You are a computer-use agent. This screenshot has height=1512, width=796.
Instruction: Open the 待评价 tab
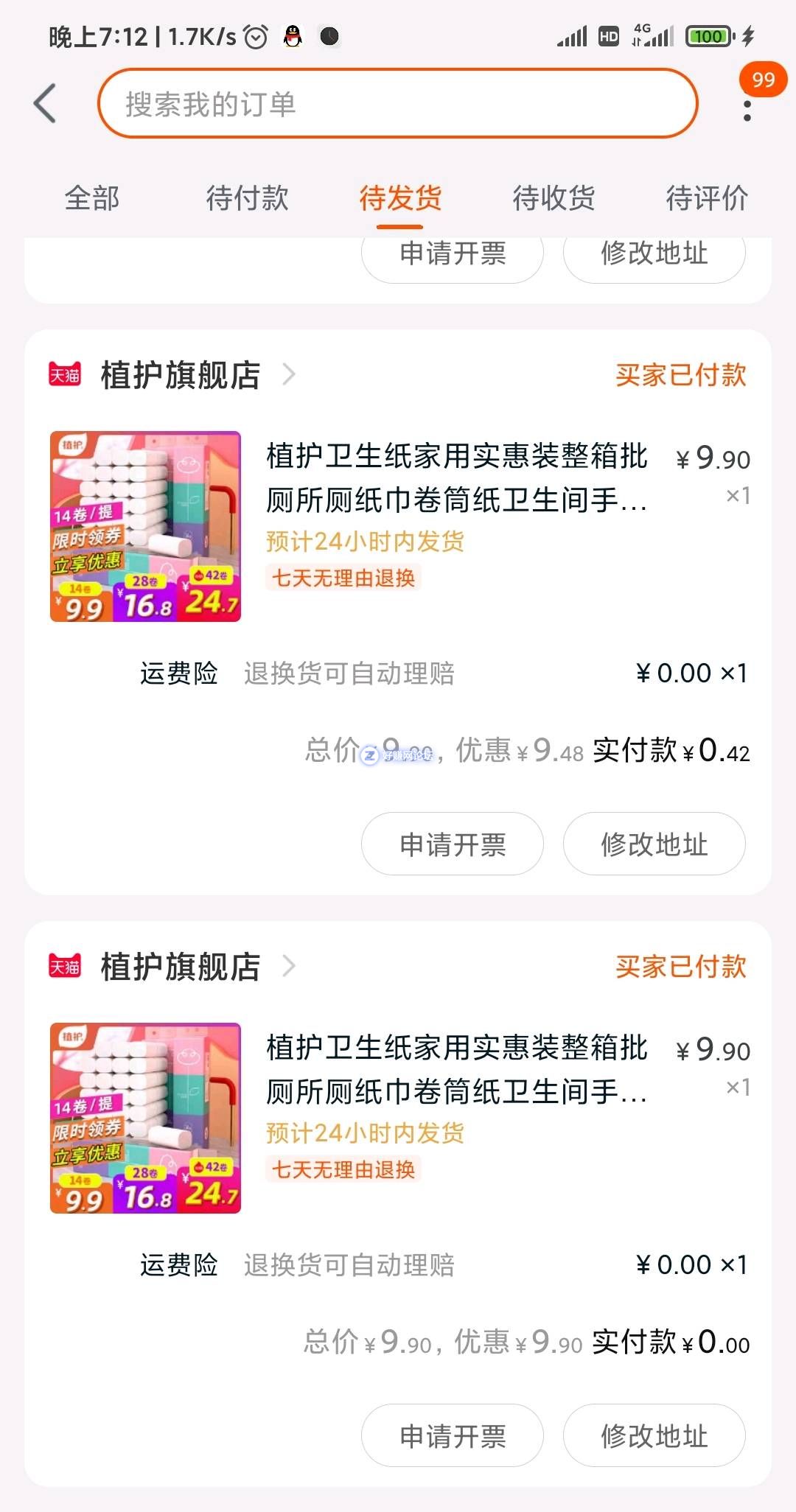706,198
